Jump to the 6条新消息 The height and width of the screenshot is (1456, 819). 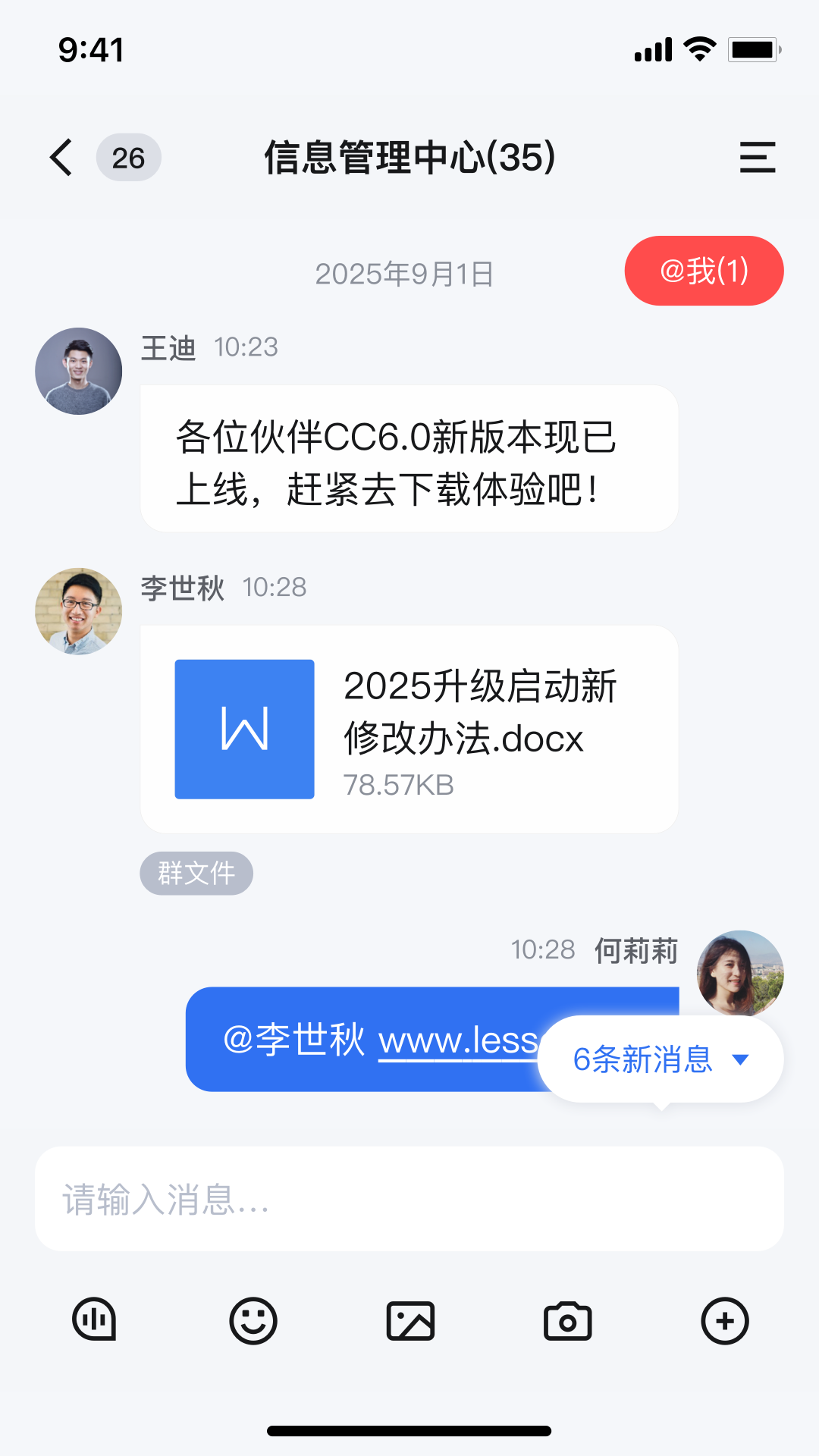click(660, 1059)
